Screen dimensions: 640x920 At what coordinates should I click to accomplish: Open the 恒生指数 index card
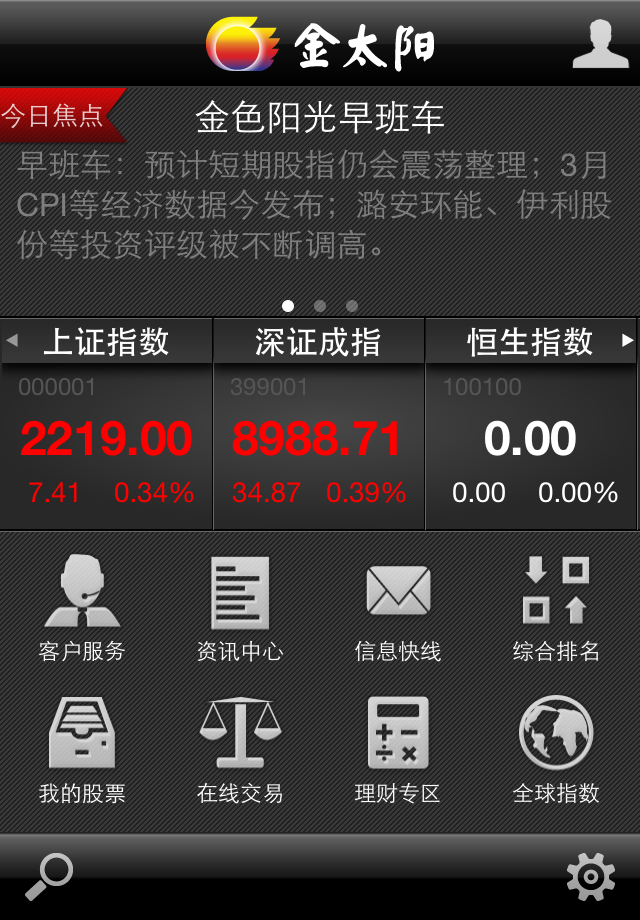(530, 440)
